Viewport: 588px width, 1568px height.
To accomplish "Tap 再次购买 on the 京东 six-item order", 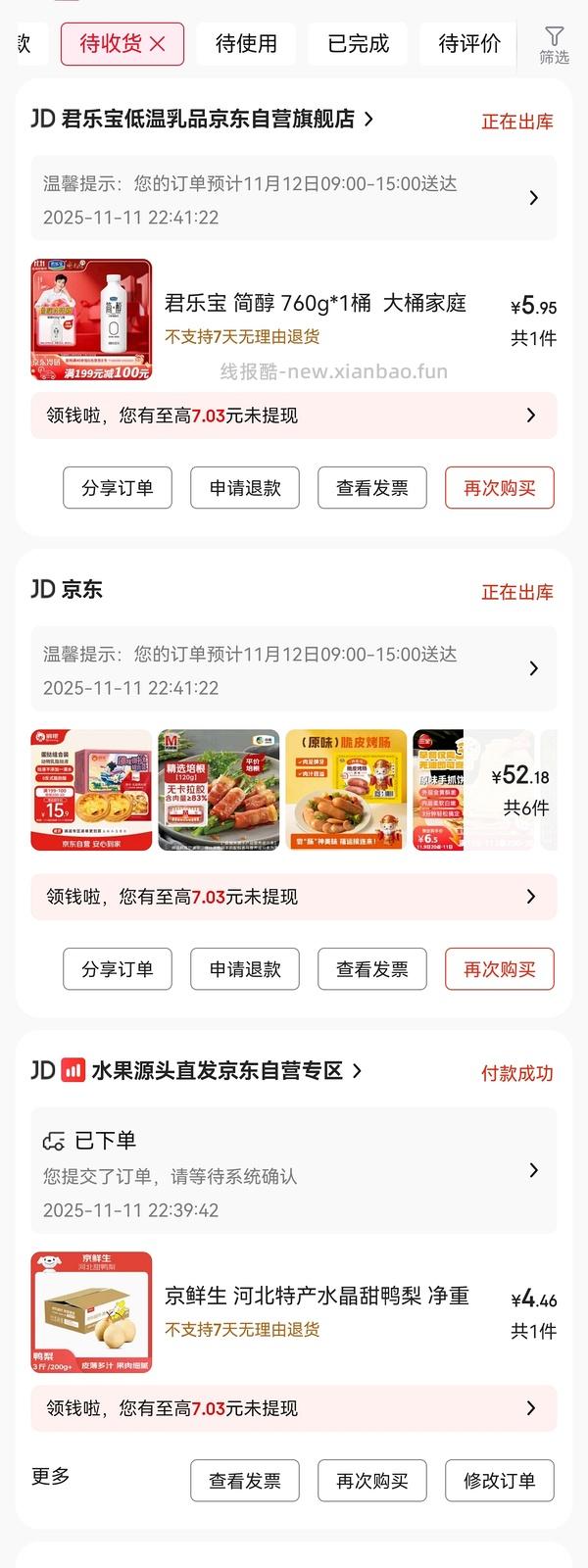I will (x=499, y=969).
